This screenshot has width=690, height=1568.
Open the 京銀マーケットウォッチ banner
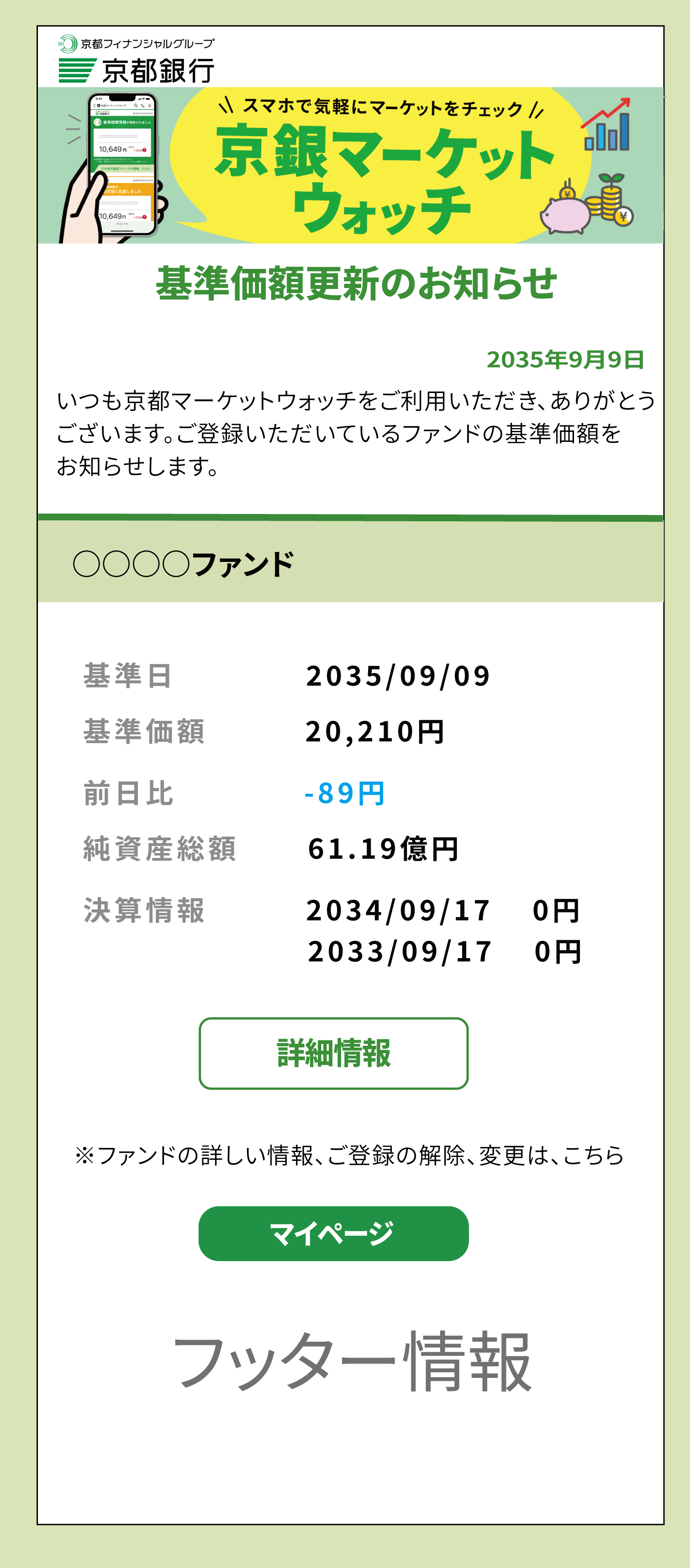point(350,166)
